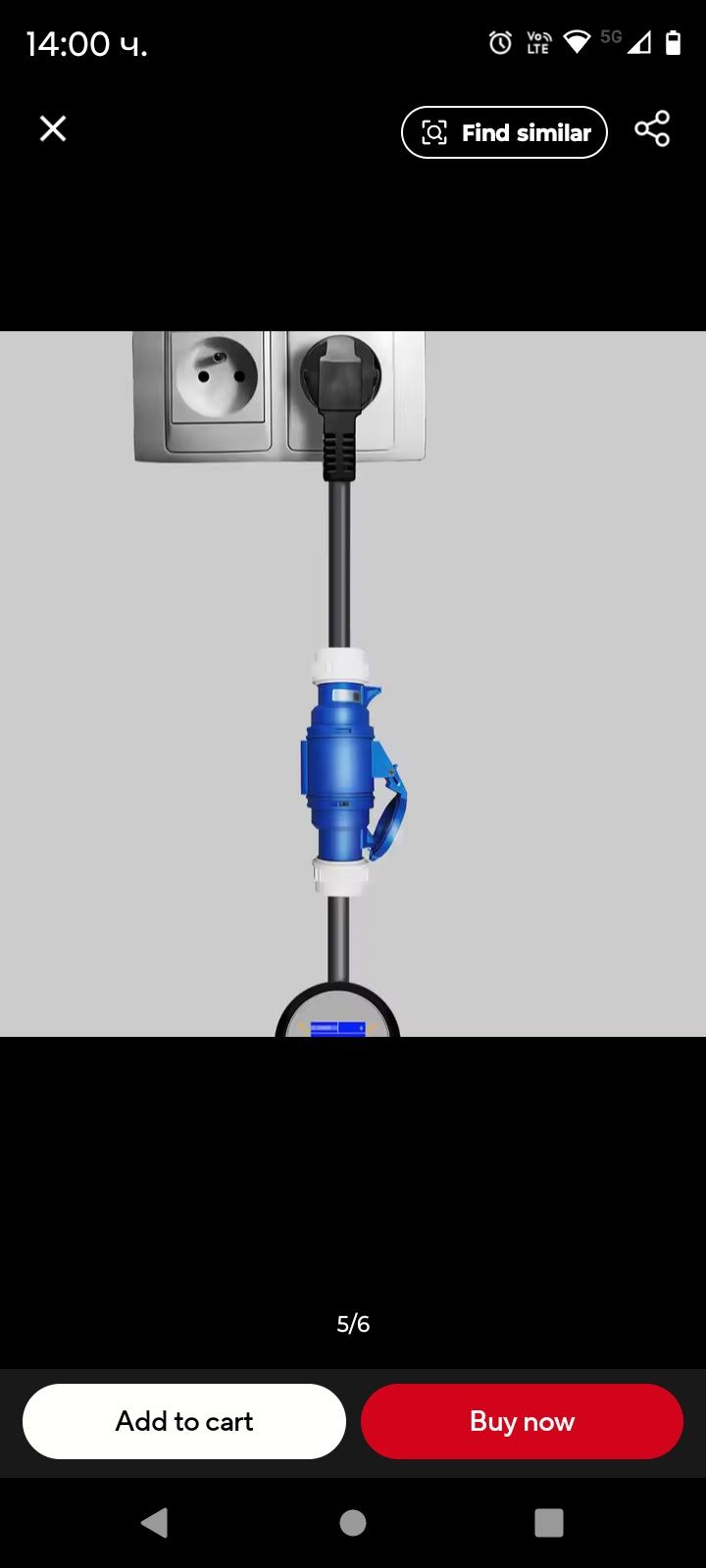706x1568 pixels.
Task: Tap Find similar button
Action: point(504,132)
